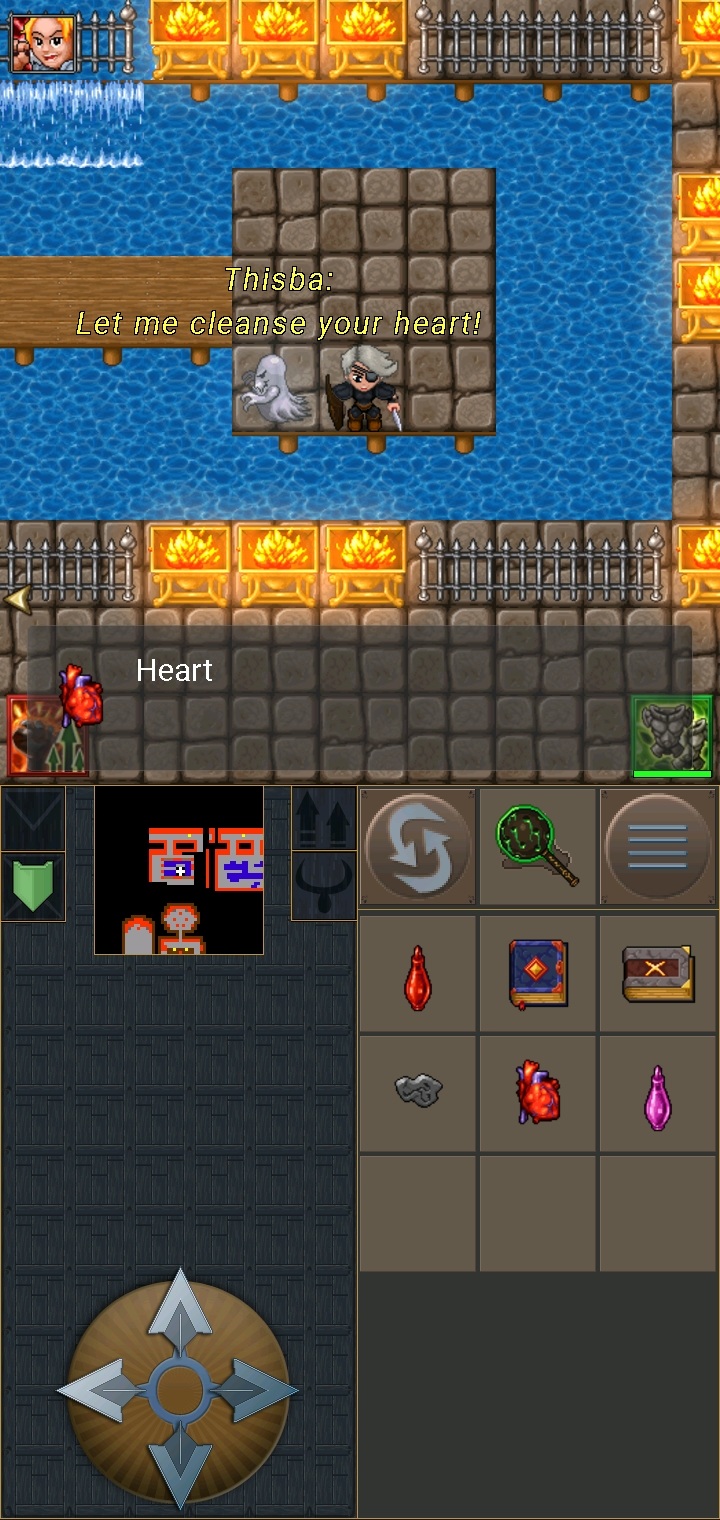The image size is (720, 1520).
Task: Select the pink potion in inventory
Action: click(x=657, y=1096)
